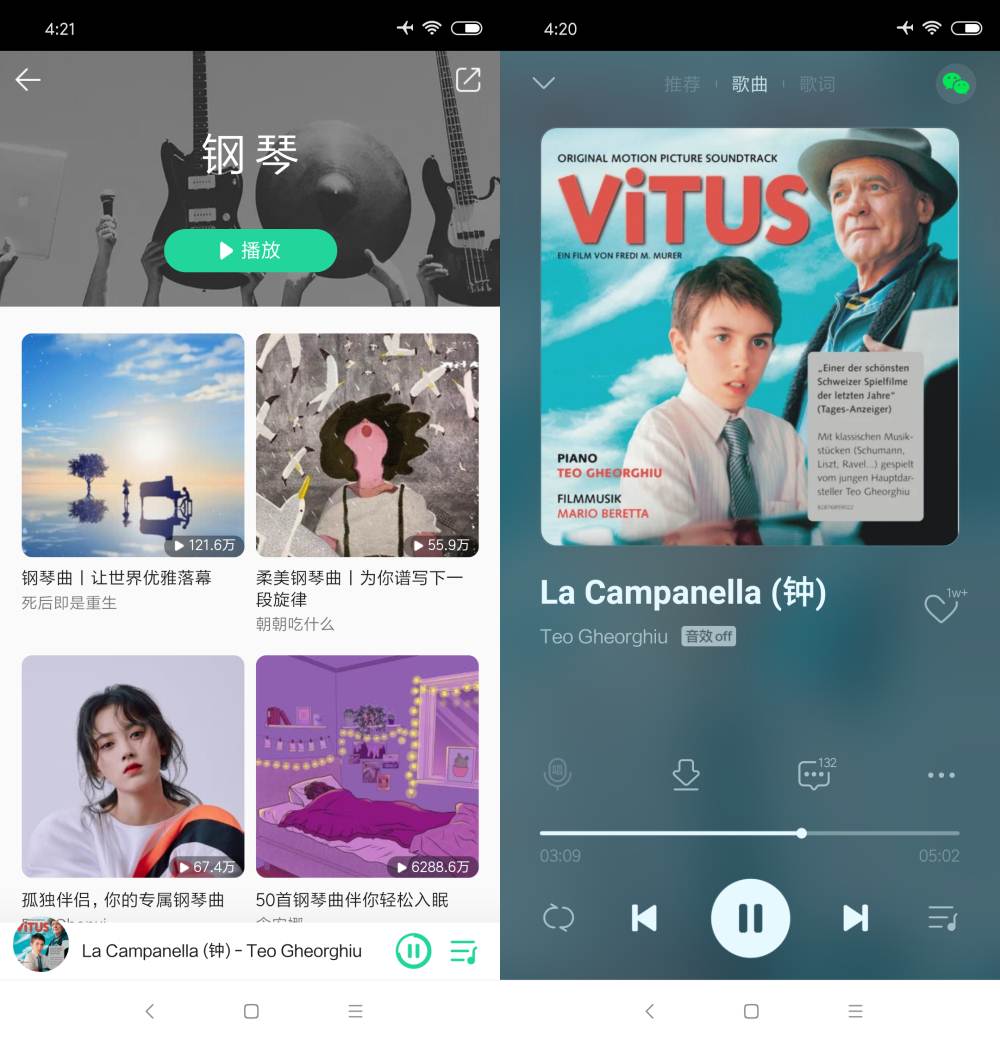Open playlist 钢琴曲丨让世界优雅落幕
Screen dimensions: 1000x1040
pyautogui.click(x=133, y=445)
